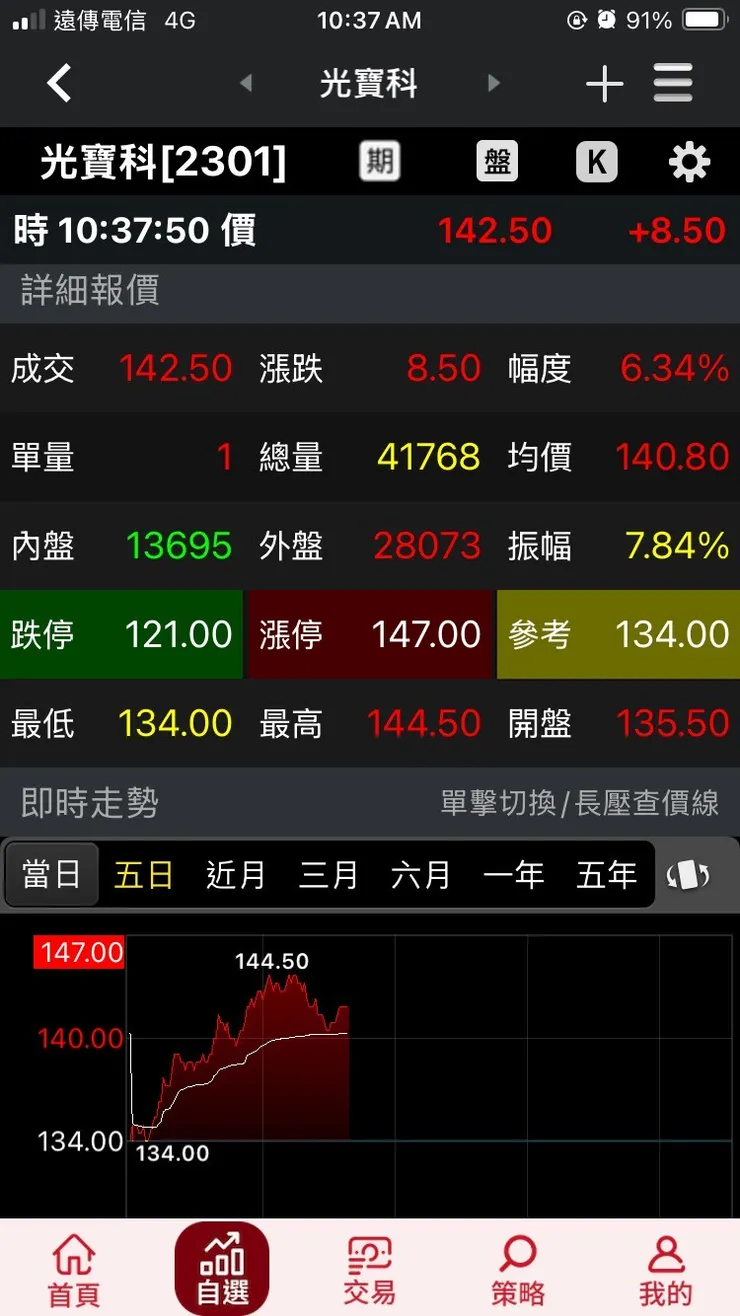
Task: Open the order book with the 盤 icon
Action: click(497, 161)
